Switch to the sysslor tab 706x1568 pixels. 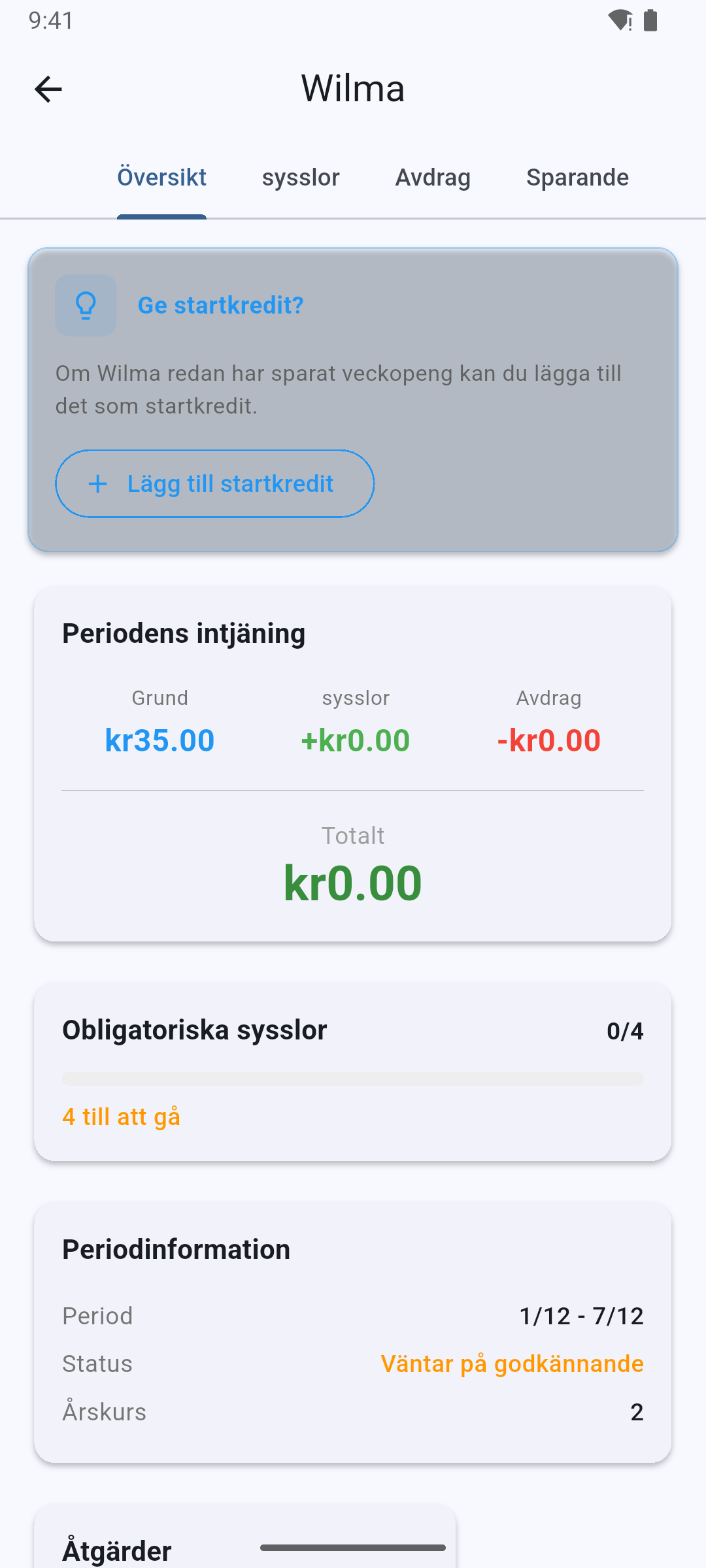click(x=301, y=177)
